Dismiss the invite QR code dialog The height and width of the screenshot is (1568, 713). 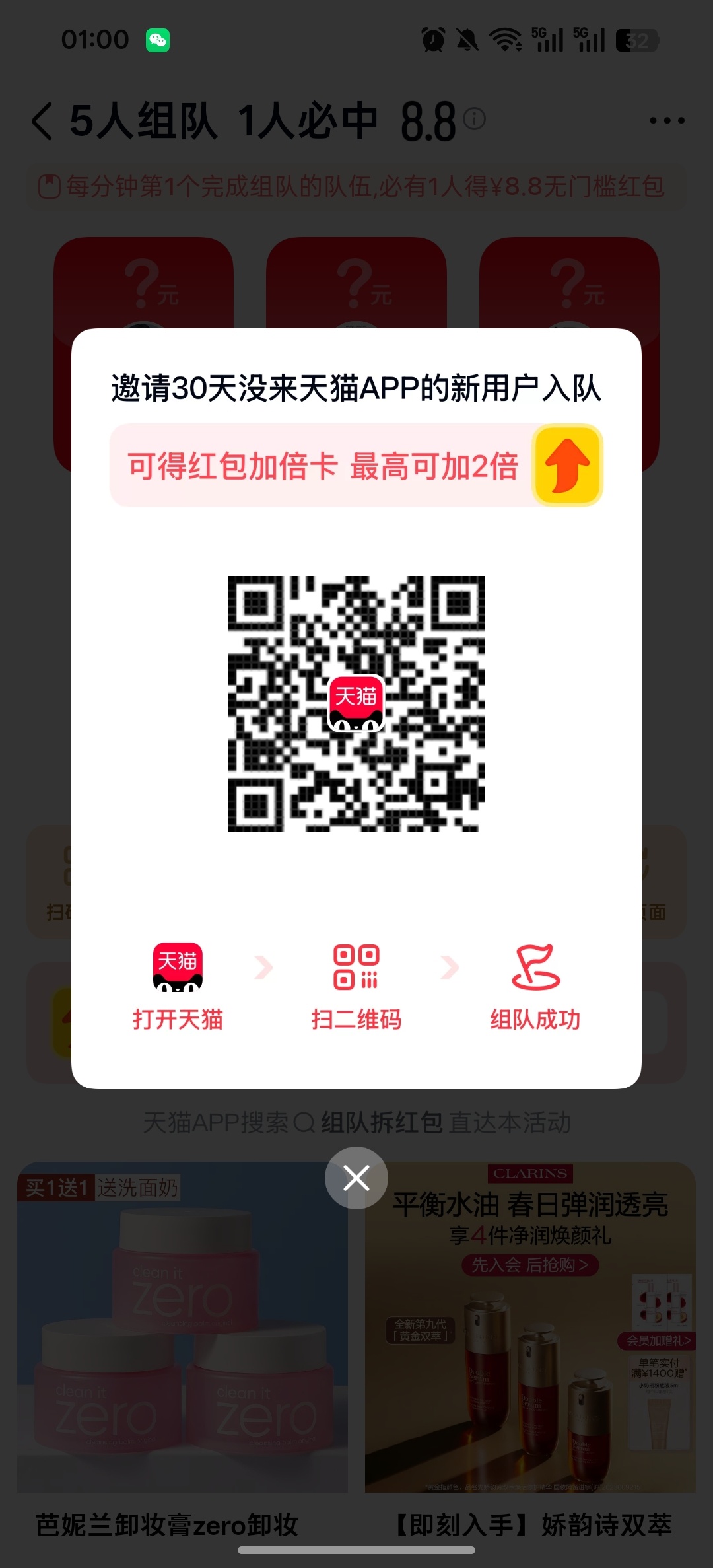coord(356,1178)
